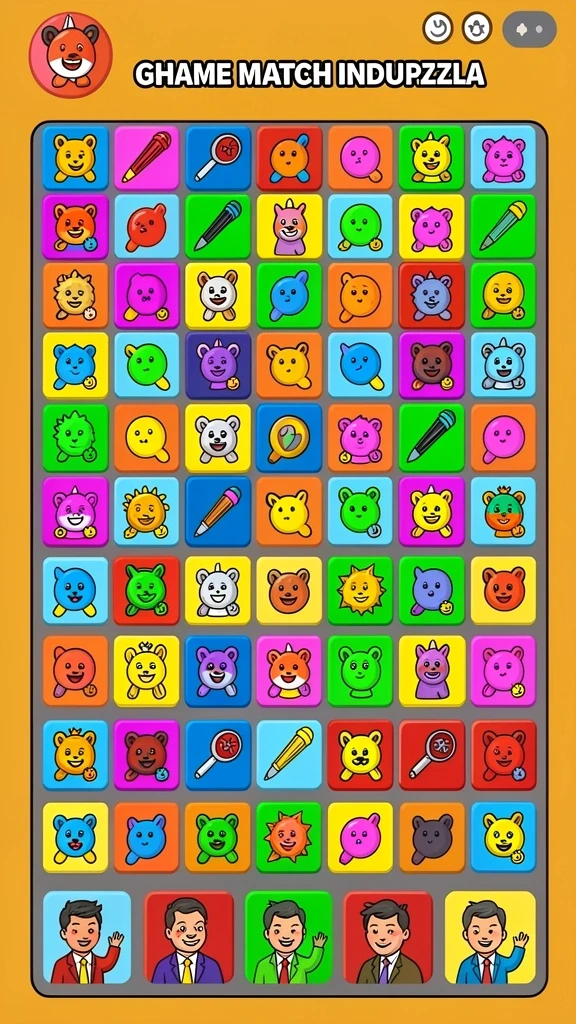Pick the purple unicorn tile on yellow

(432, 671)
